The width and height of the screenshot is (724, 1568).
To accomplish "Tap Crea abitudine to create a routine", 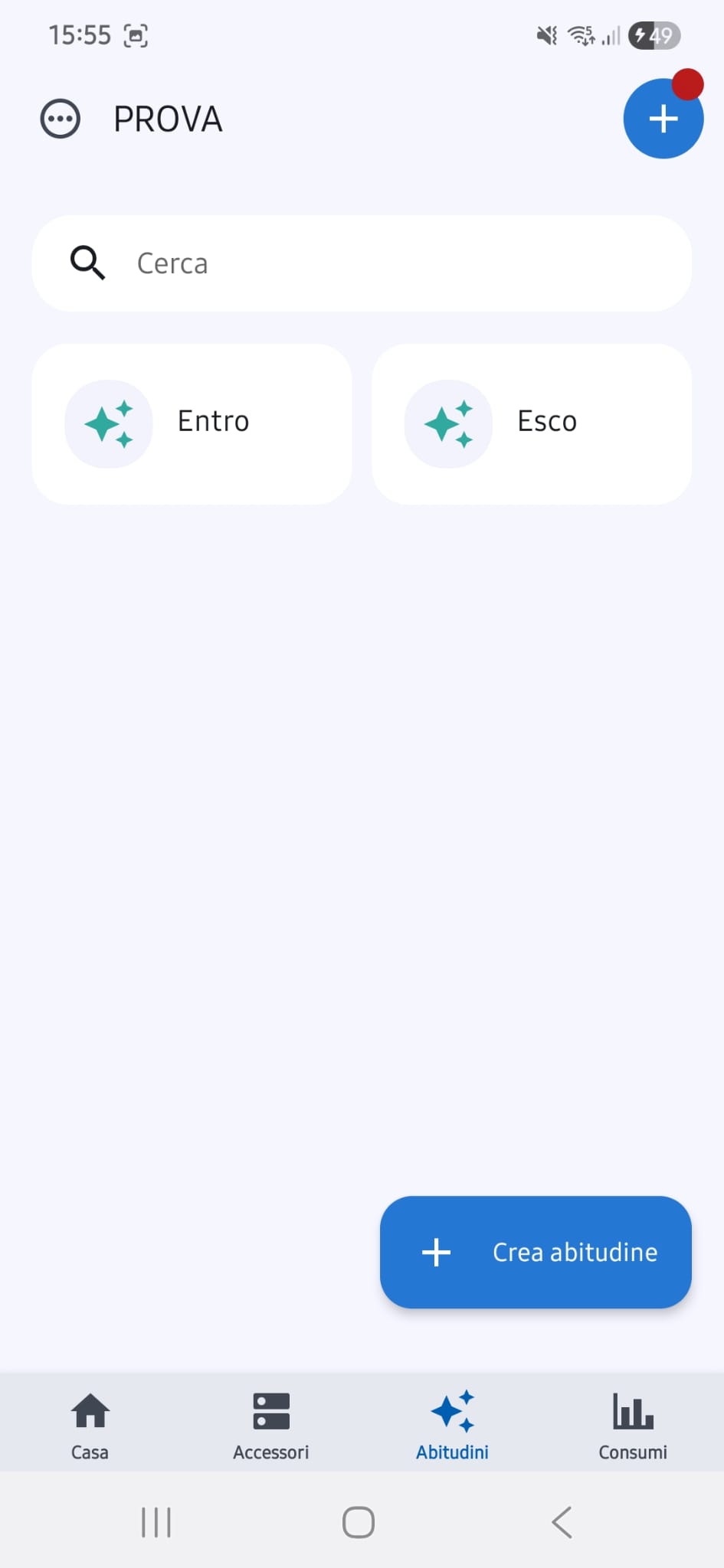I will click(x=536, y=1253).
